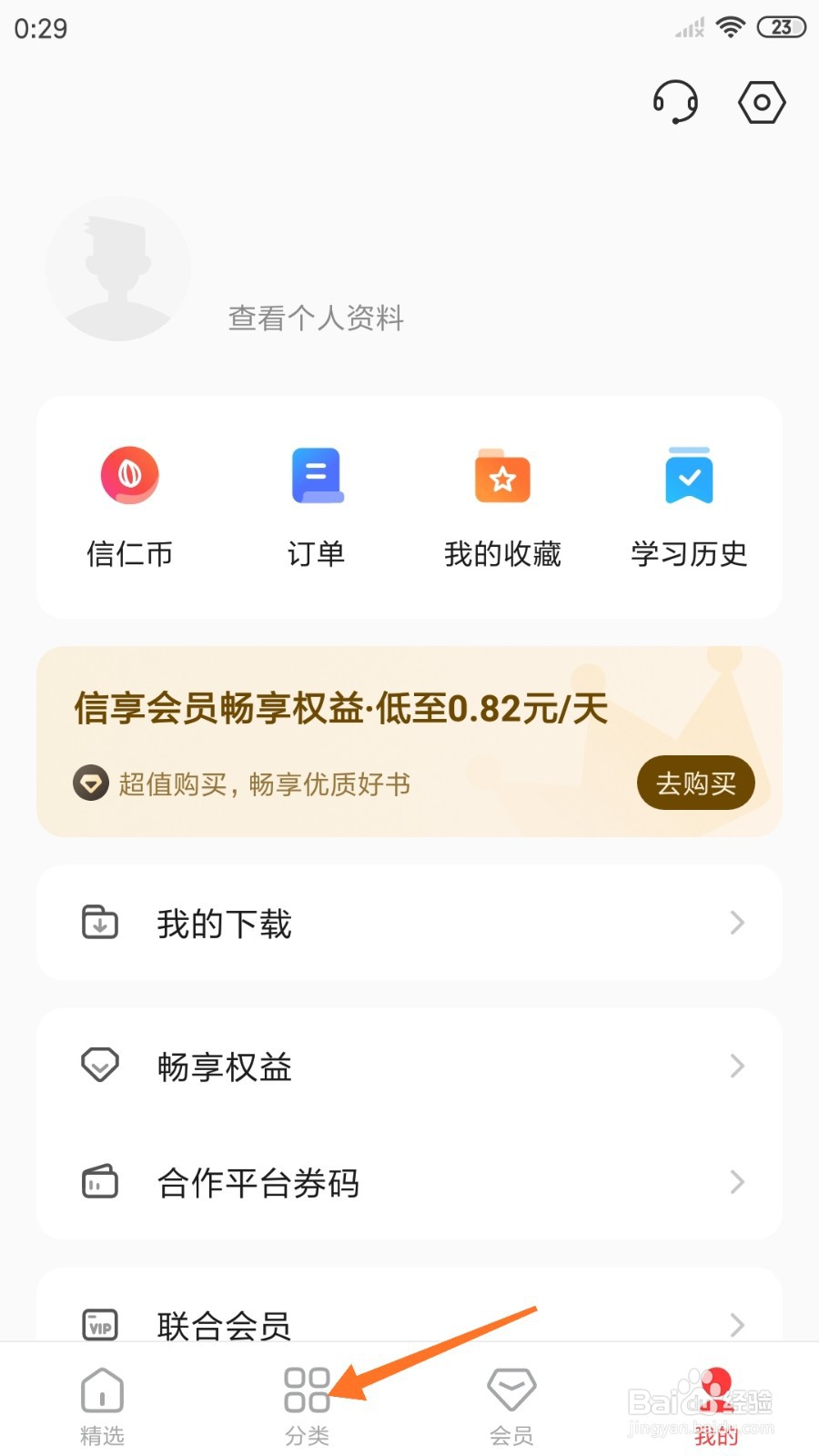Open the customer service headset icon
This screenshot has width=819, height=1456.
[673, 102]
